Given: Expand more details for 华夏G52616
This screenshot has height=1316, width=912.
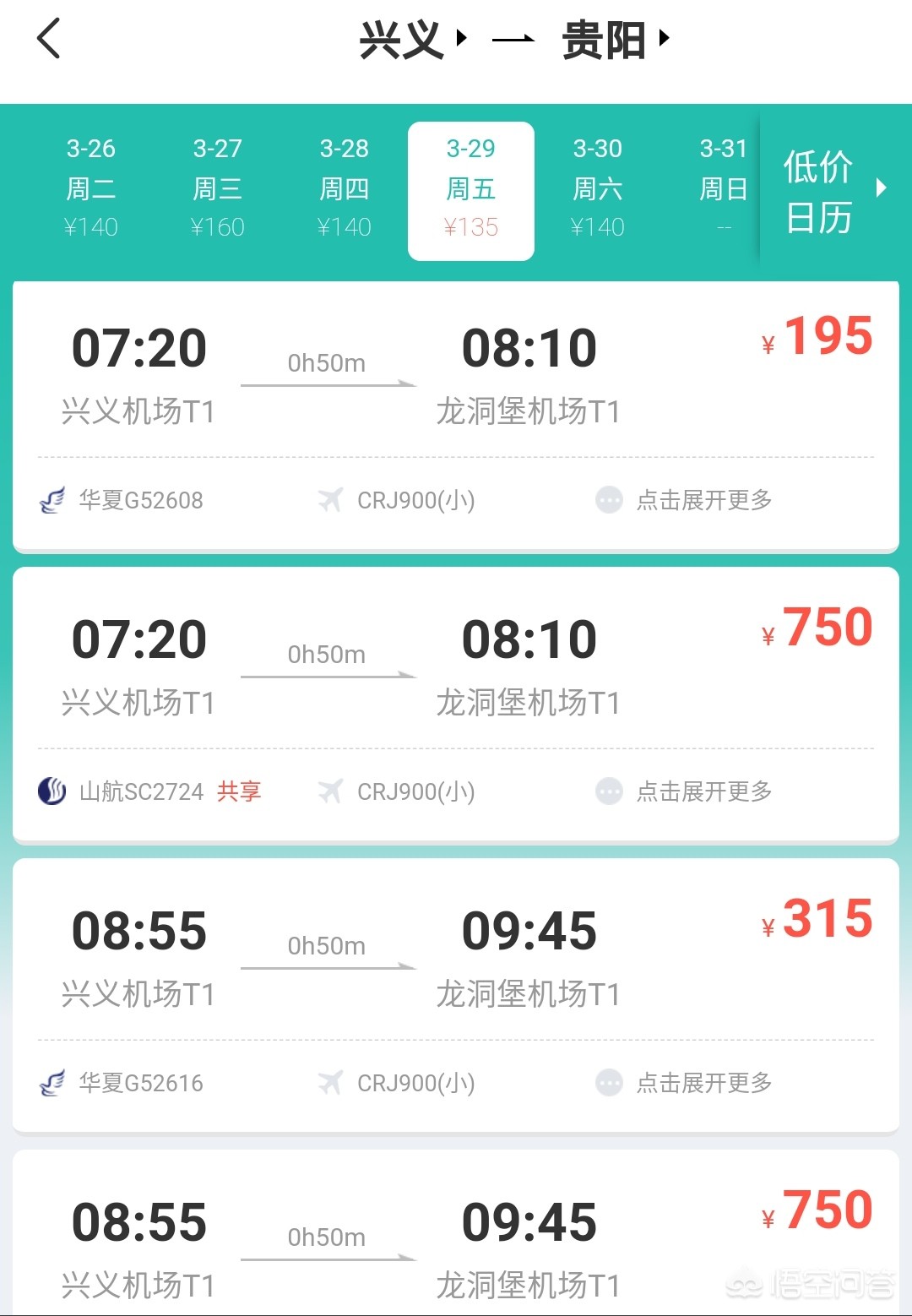Looking at the screenshot, I should [x=684, y=1083].
